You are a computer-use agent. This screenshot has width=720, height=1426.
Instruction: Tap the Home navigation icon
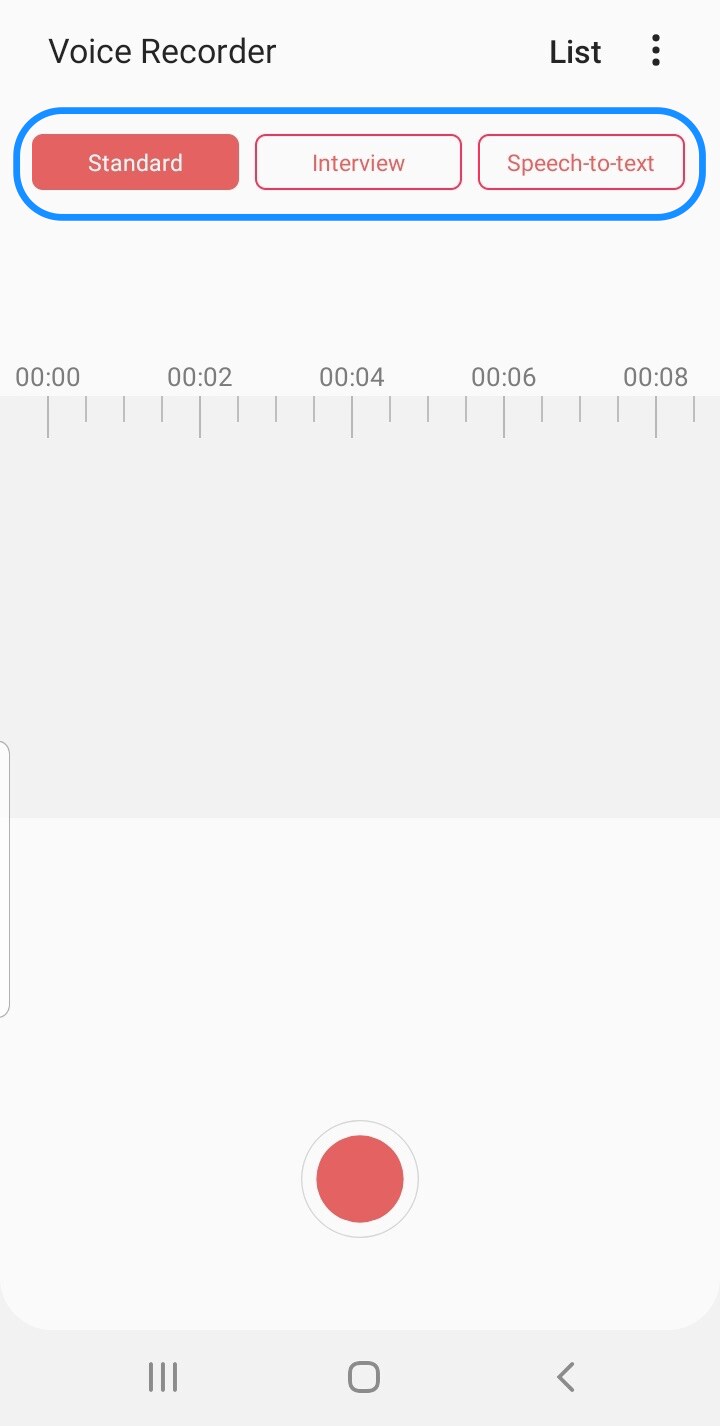362,1376
